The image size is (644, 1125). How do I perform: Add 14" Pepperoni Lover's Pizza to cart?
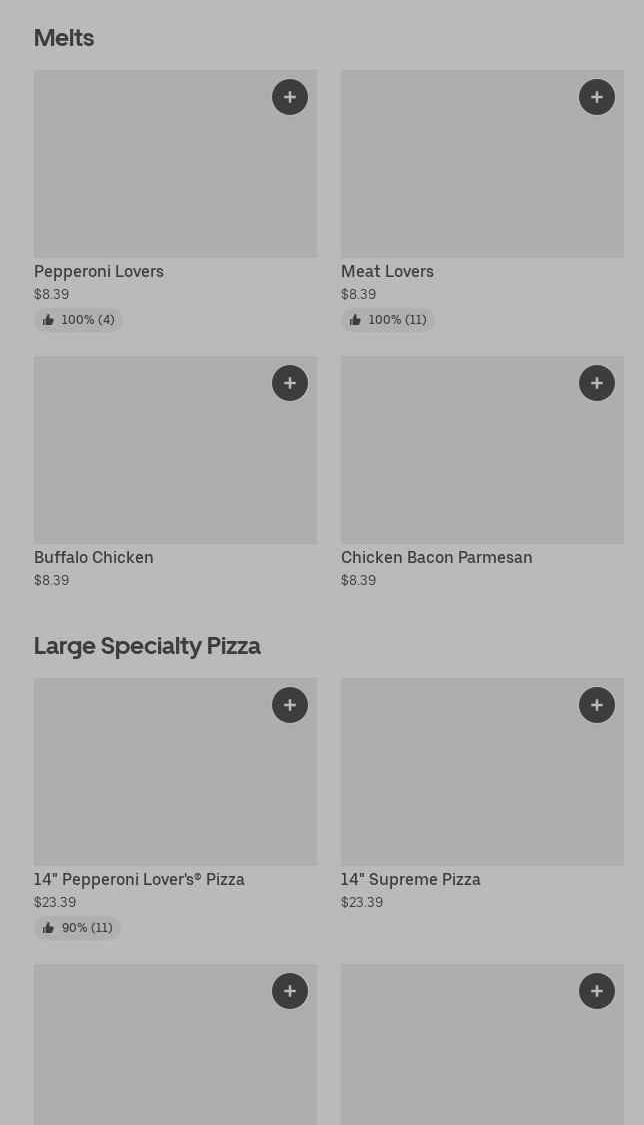coord(290,705)
